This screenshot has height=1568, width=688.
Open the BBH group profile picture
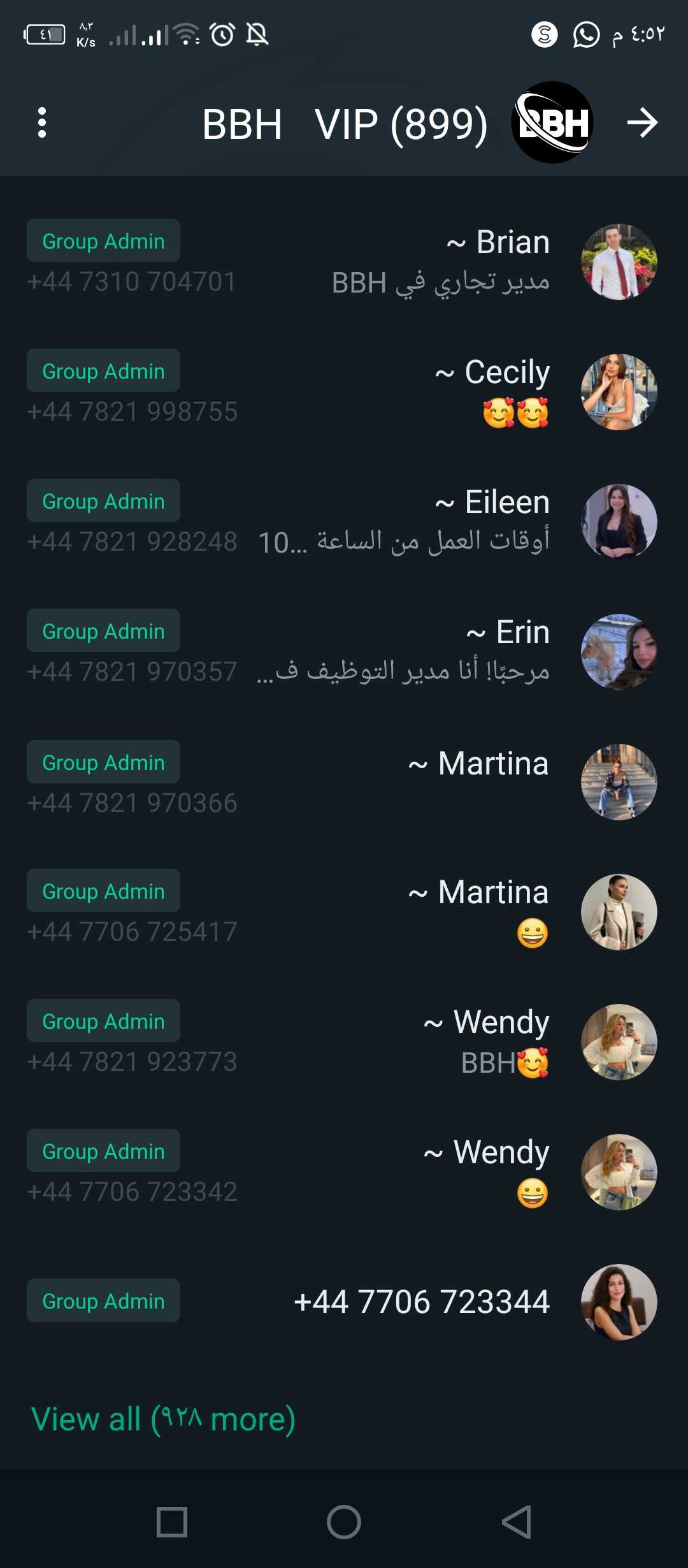click(x=552, y=122)
